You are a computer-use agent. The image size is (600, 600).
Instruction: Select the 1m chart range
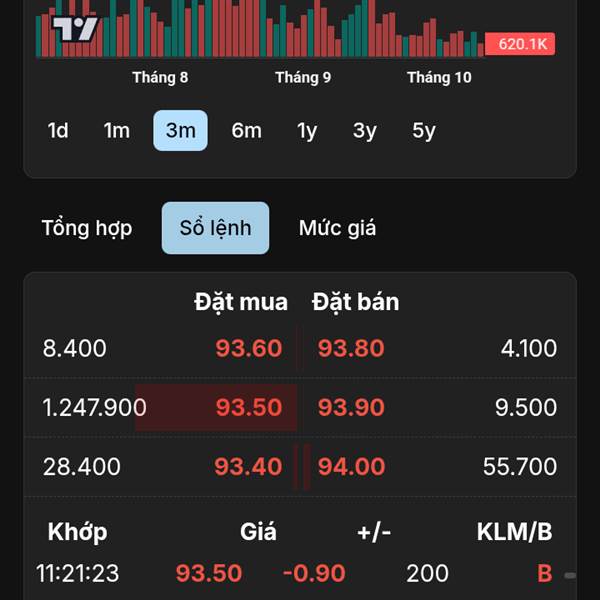[117, 131]
